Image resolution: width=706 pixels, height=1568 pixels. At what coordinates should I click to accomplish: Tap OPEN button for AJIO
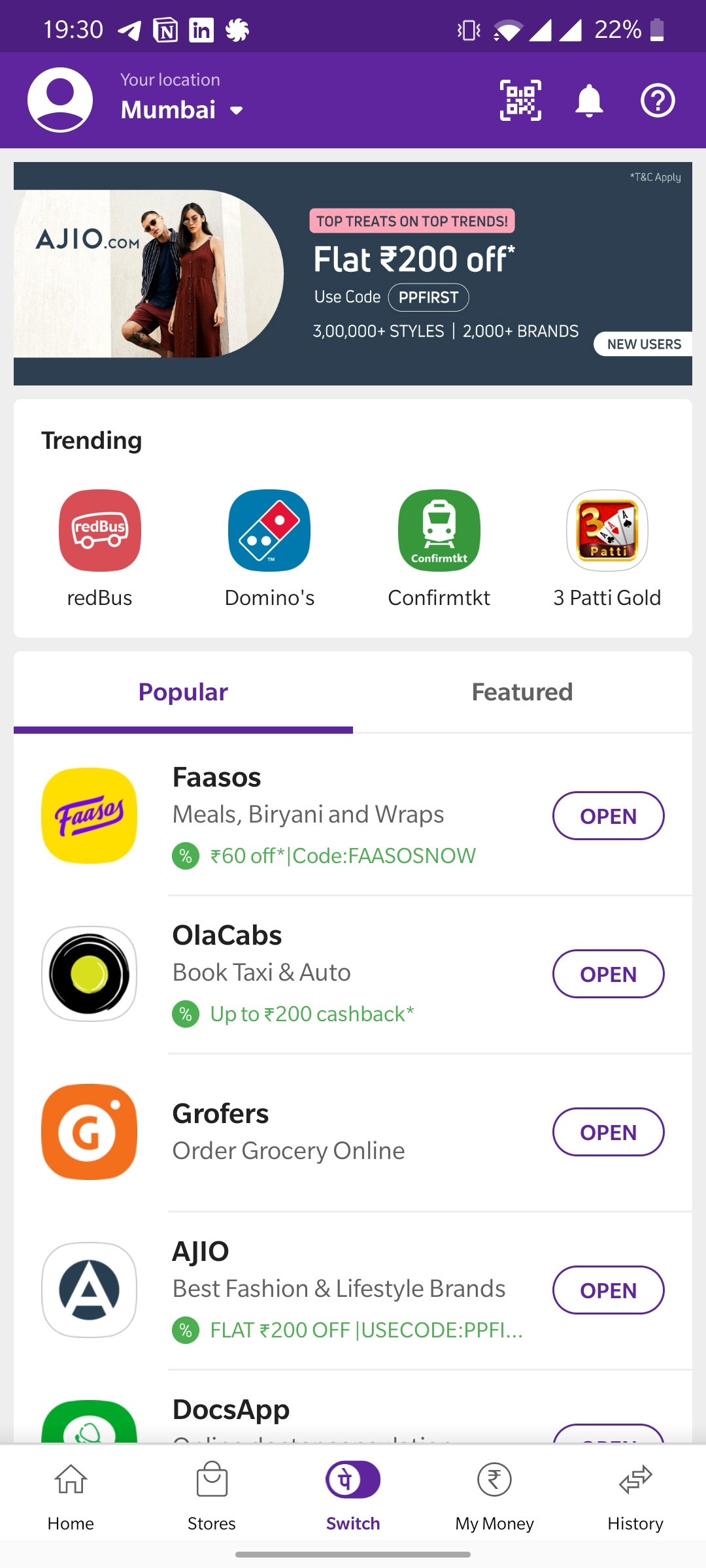pyautogui.click(x=609, y=1290)
